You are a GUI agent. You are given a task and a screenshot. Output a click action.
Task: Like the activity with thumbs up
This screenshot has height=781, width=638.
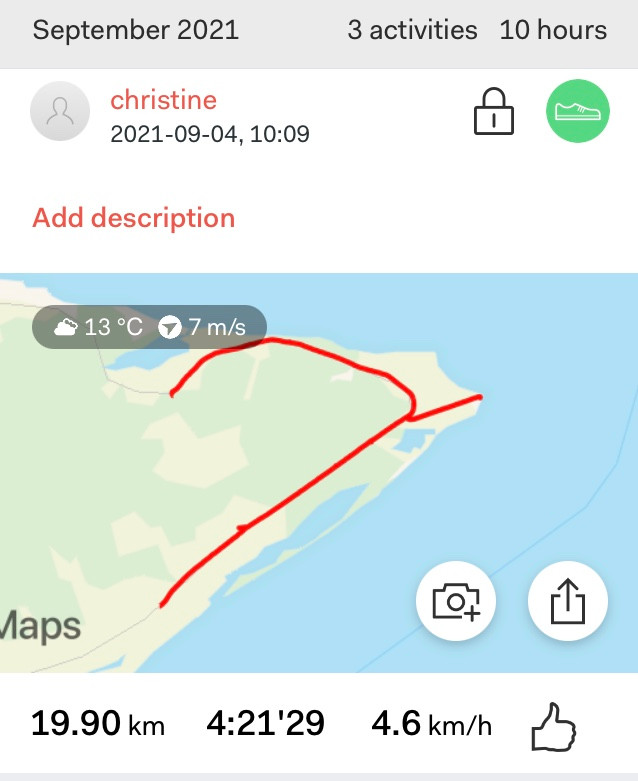click(557, 726)
